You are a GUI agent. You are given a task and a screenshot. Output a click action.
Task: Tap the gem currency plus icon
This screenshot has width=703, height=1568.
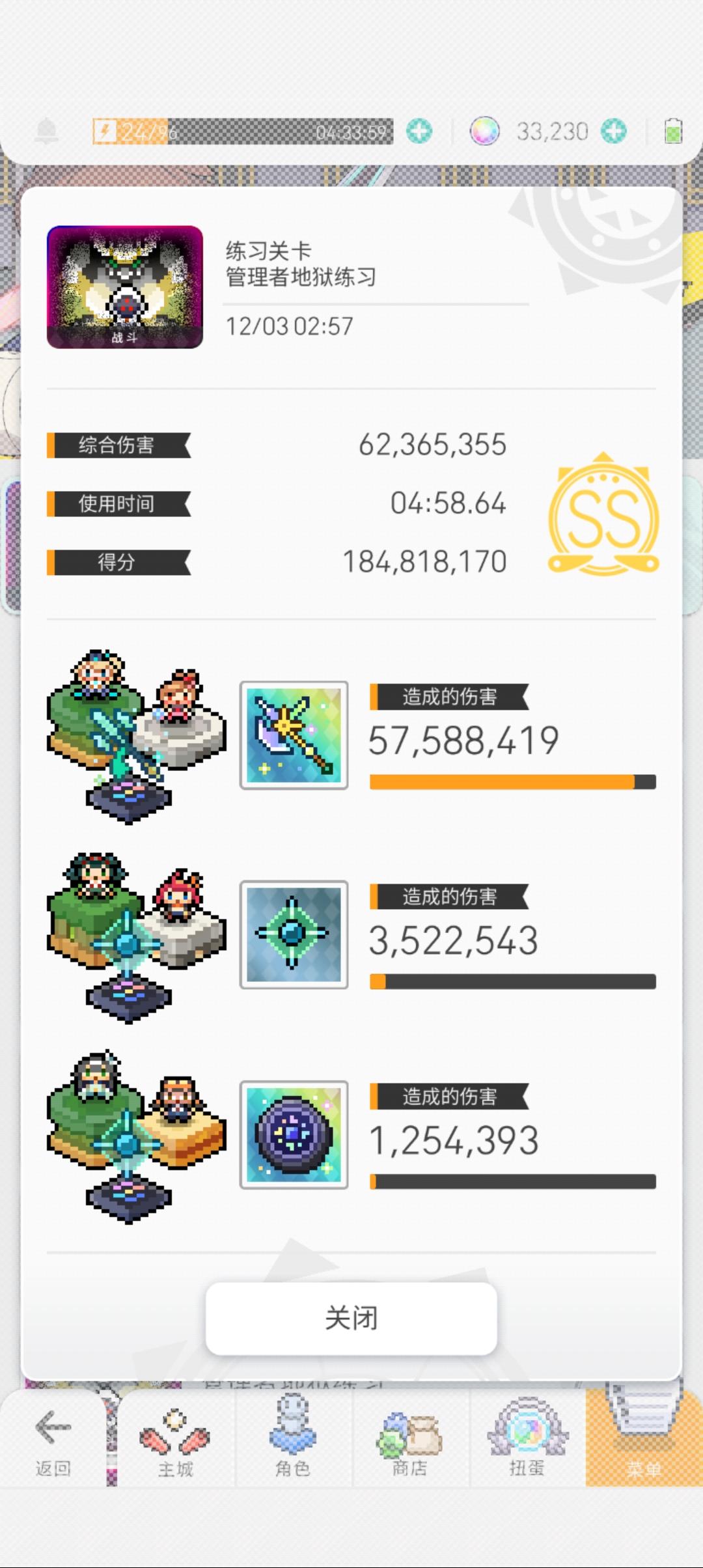pyautogui.click(x=614, y=130)
